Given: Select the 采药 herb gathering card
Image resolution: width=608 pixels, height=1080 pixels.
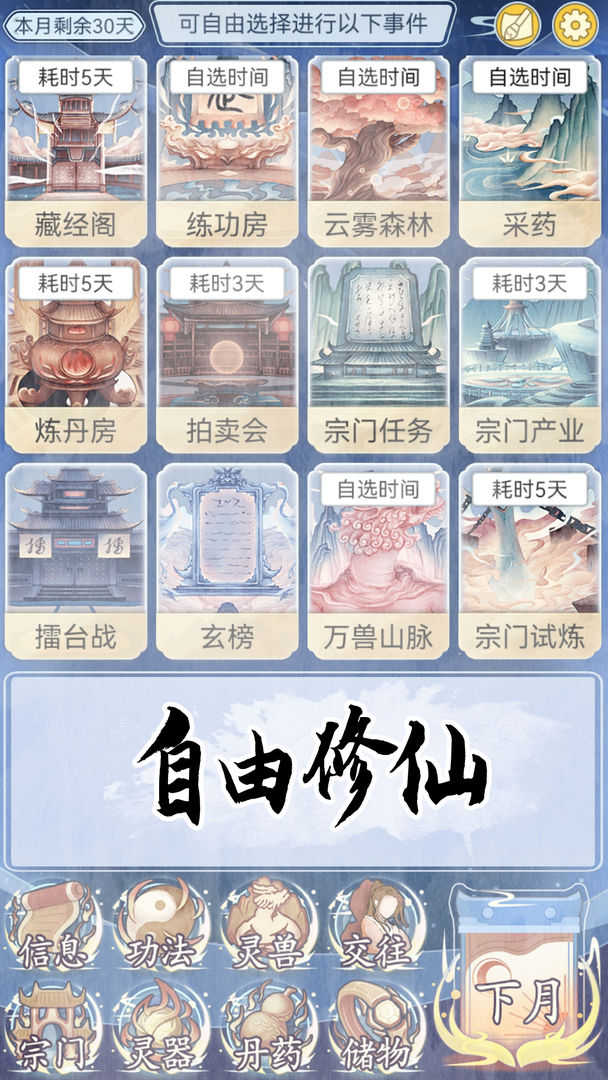Looking at the screenshot, I should coord(530,150).
